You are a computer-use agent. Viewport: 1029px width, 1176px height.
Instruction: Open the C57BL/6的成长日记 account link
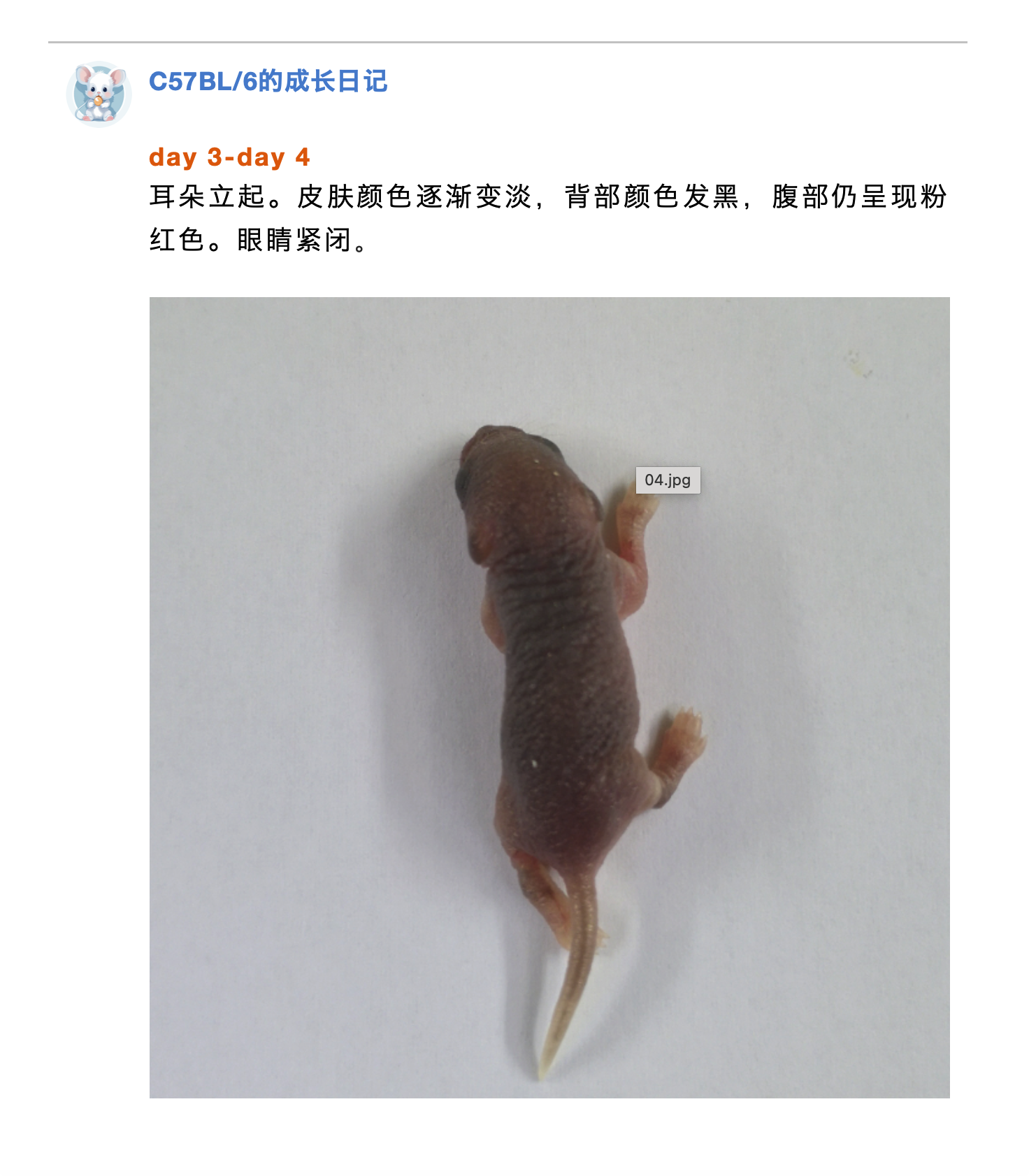click(x=268, y=82)
